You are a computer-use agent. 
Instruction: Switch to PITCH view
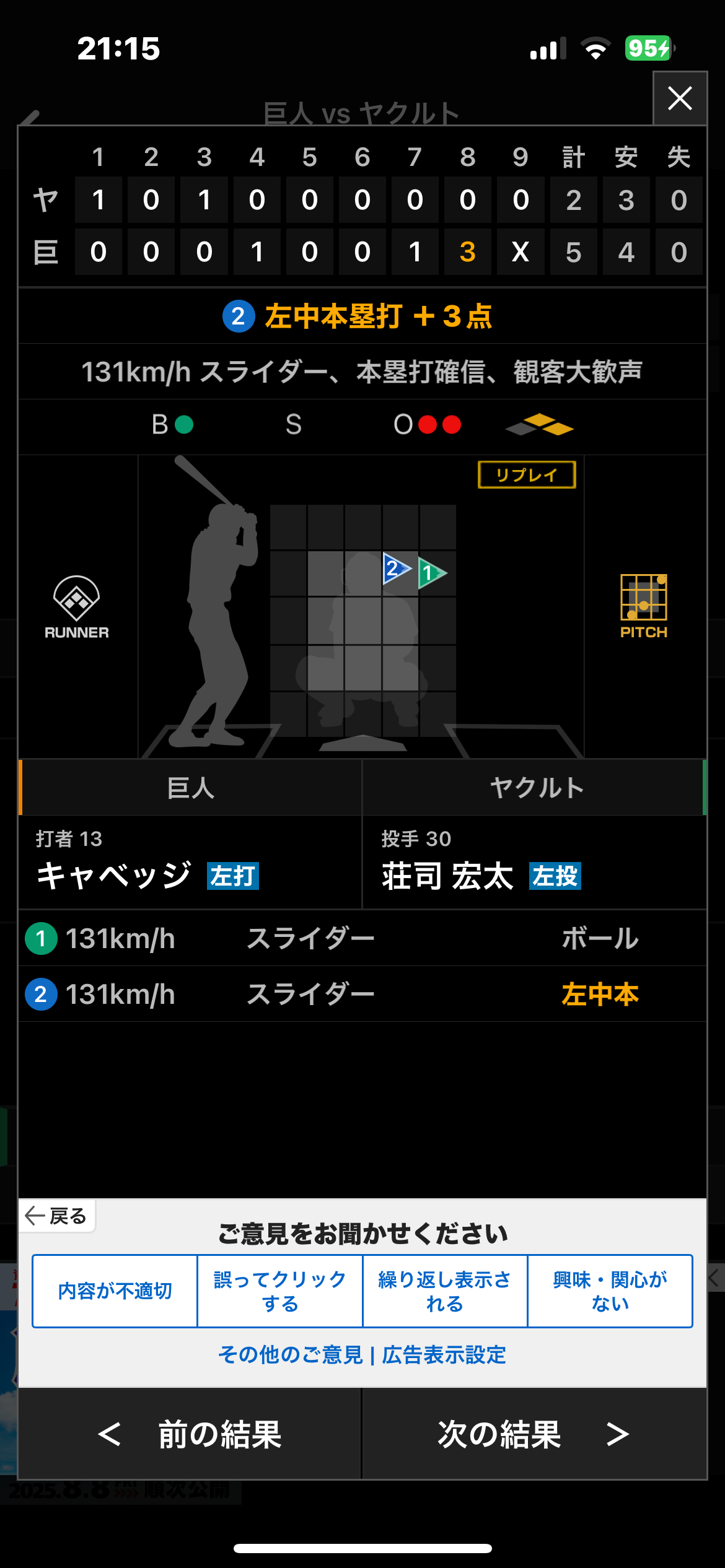644,606
